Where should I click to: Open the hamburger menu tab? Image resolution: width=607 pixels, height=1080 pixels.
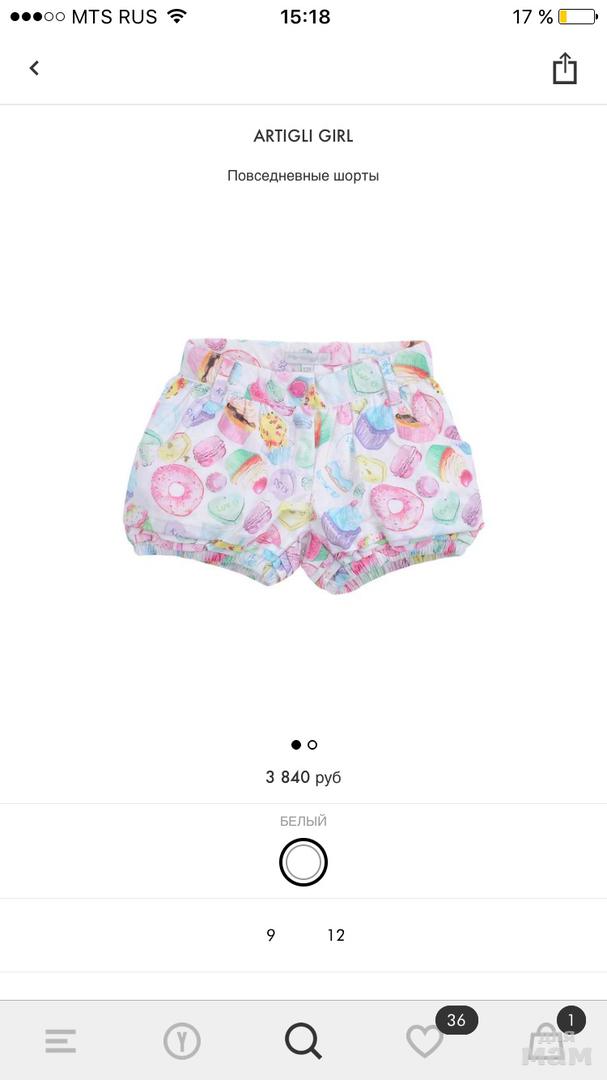[60, 1041]
